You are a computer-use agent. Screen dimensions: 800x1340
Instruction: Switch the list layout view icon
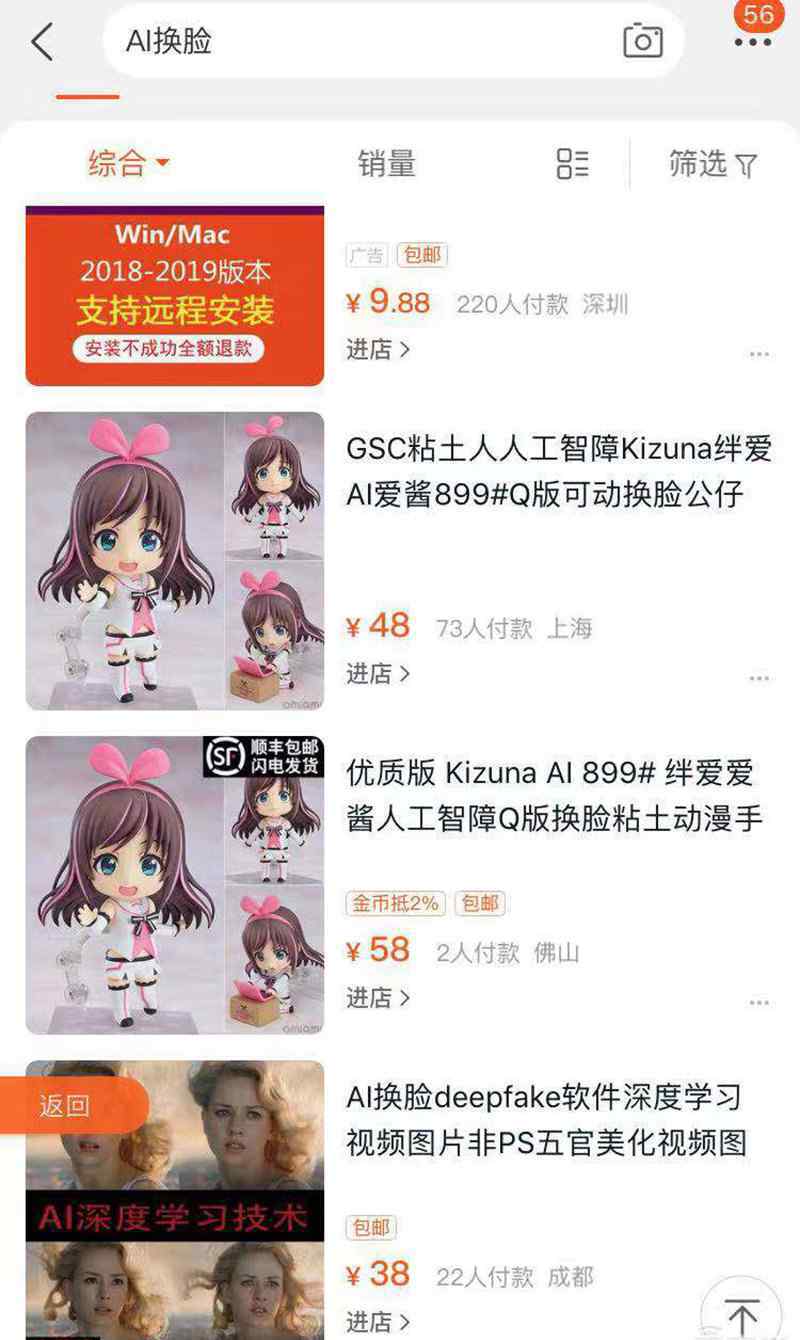(x=573, y=163)
